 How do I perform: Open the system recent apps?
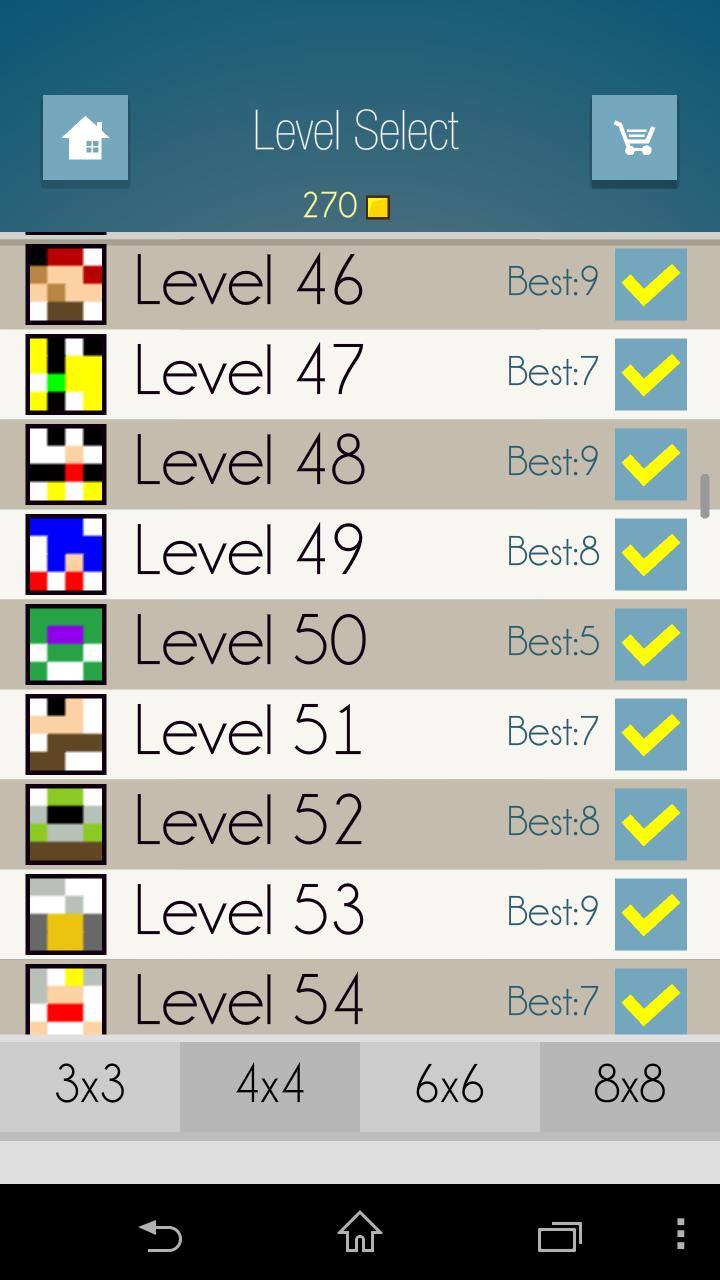tap(560, 1235)
